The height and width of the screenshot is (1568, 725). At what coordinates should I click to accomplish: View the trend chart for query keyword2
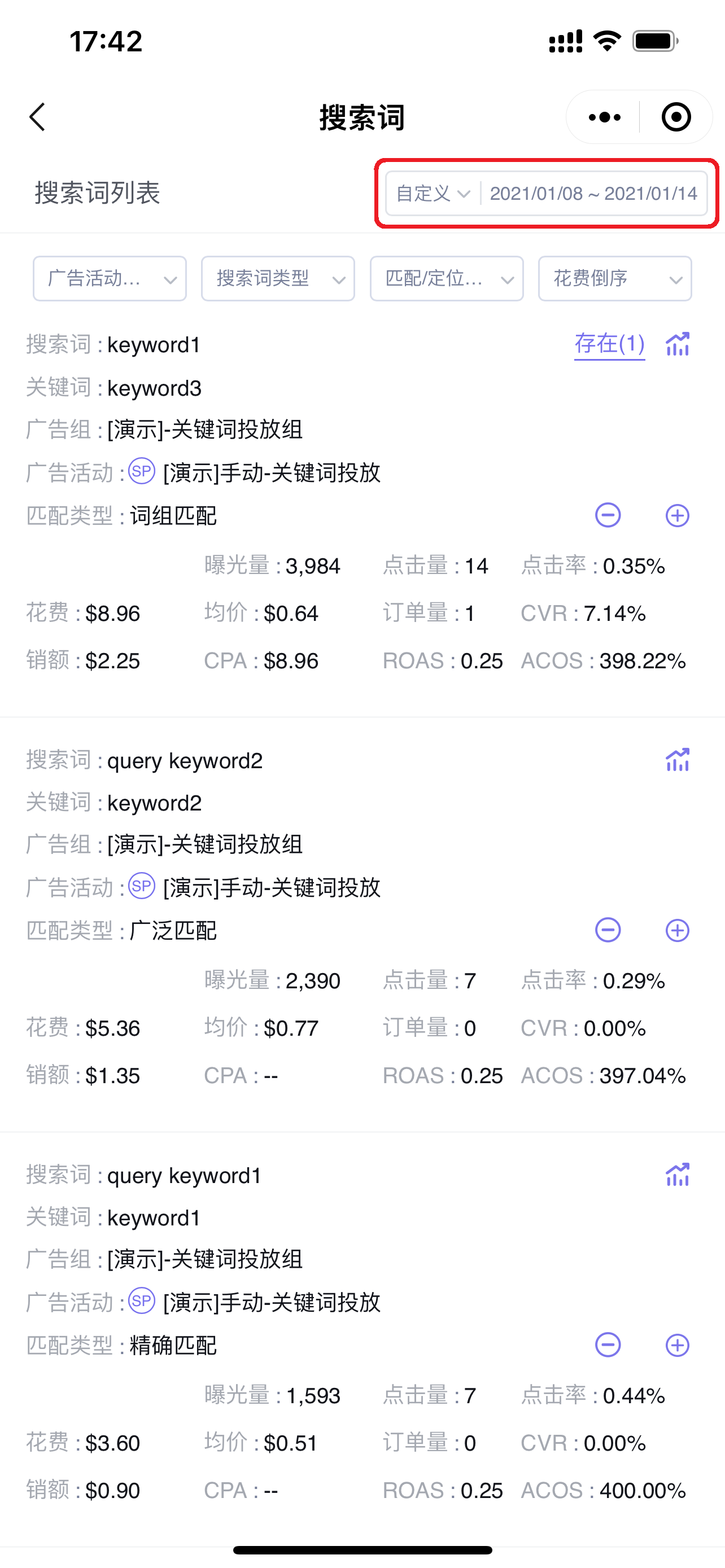[x=678, y=760]
